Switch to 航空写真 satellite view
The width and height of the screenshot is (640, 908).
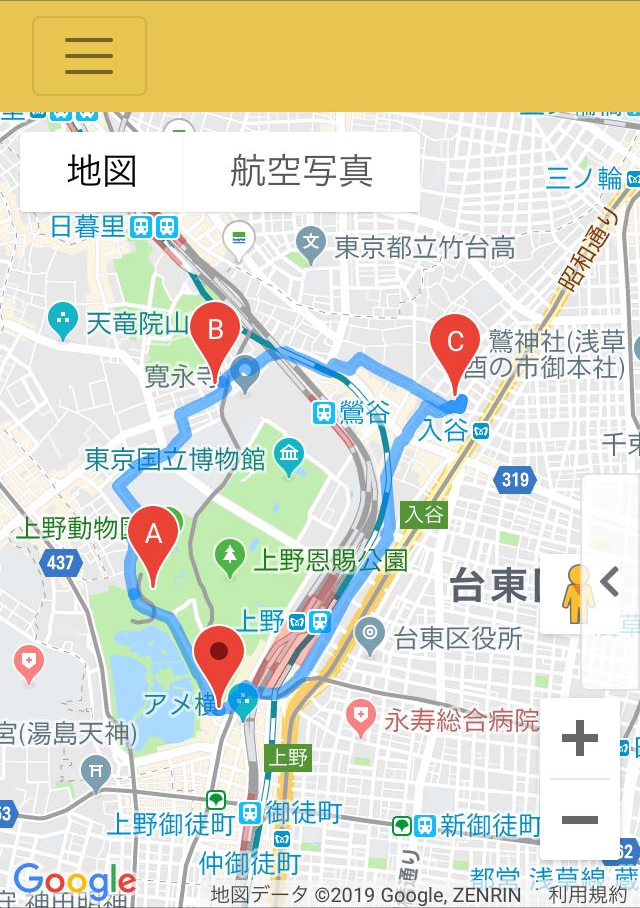[301, 171]
